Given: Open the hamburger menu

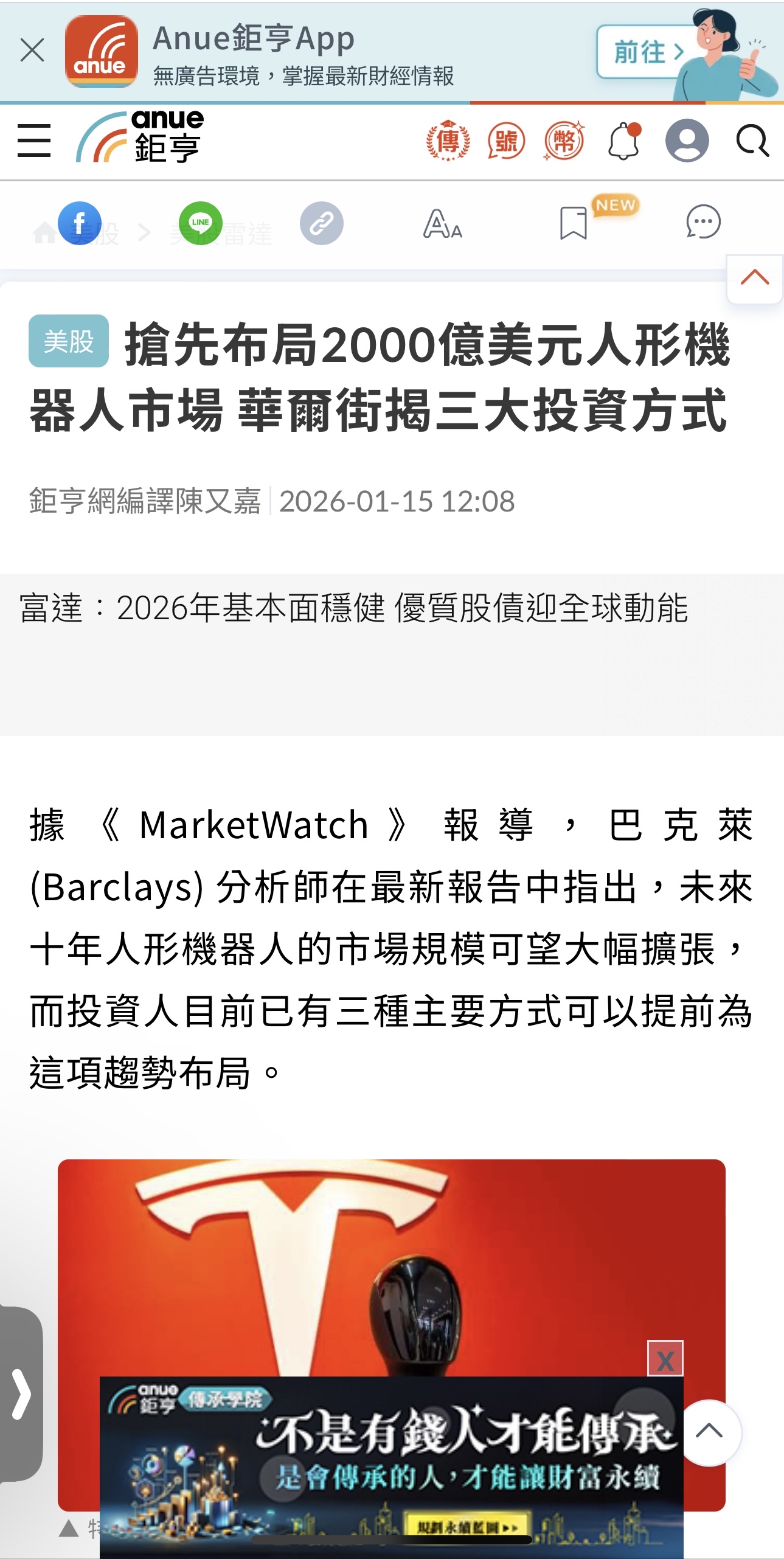Looking at the screenshot, I should (x=34, y=141).
